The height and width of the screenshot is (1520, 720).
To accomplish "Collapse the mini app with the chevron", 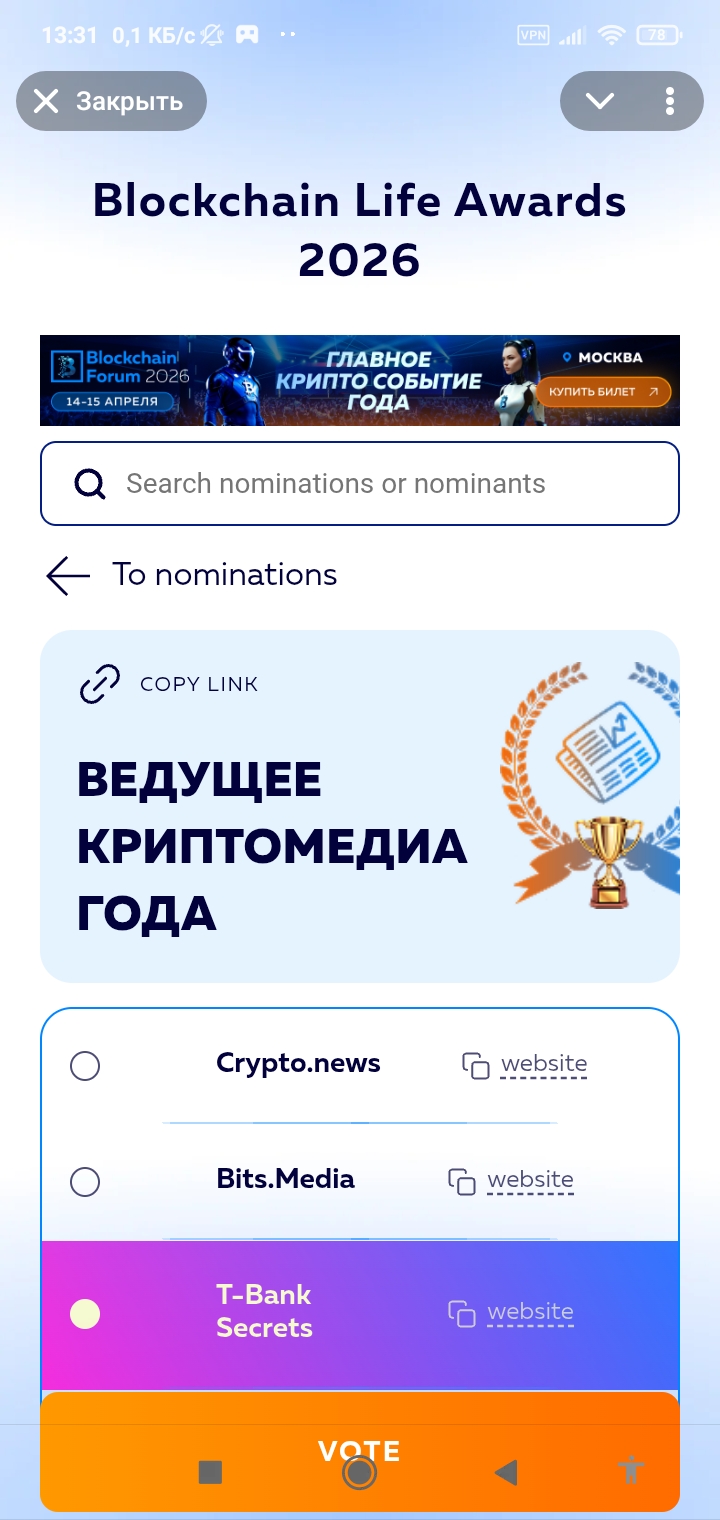I will click(599, 101).
